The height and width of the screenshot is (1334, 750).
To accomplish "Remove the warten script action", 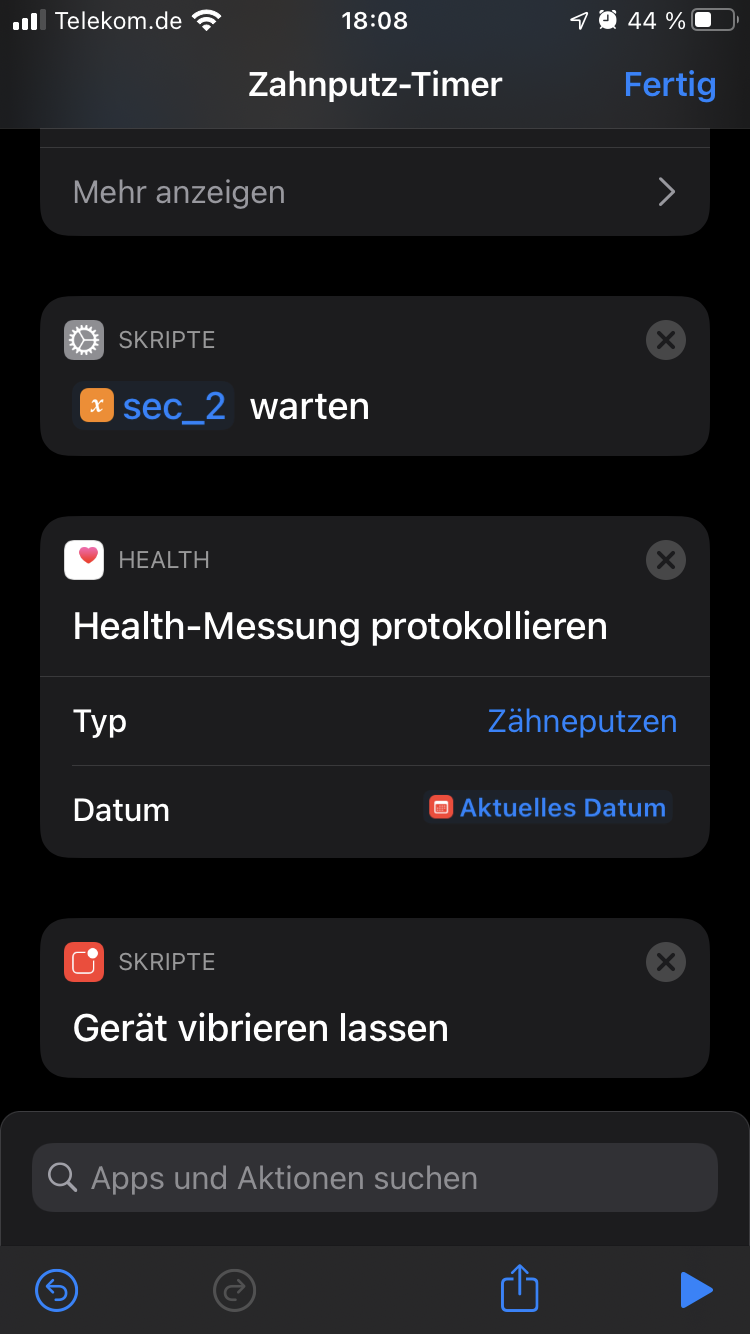I will [666, 341].
